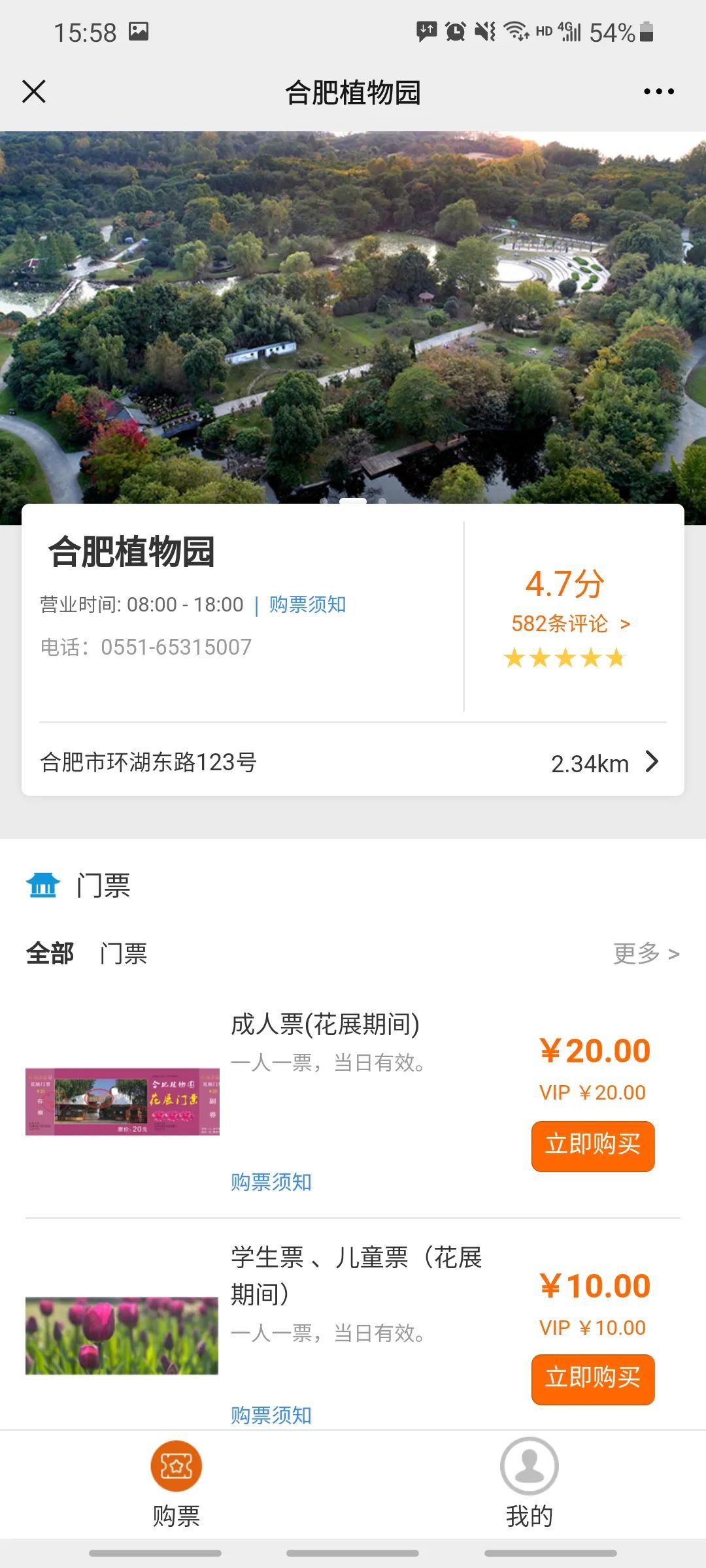This screenshot has width=706, height=1568.
Task: Switch to the 门票 filter tab
Action: coord(124,954)
